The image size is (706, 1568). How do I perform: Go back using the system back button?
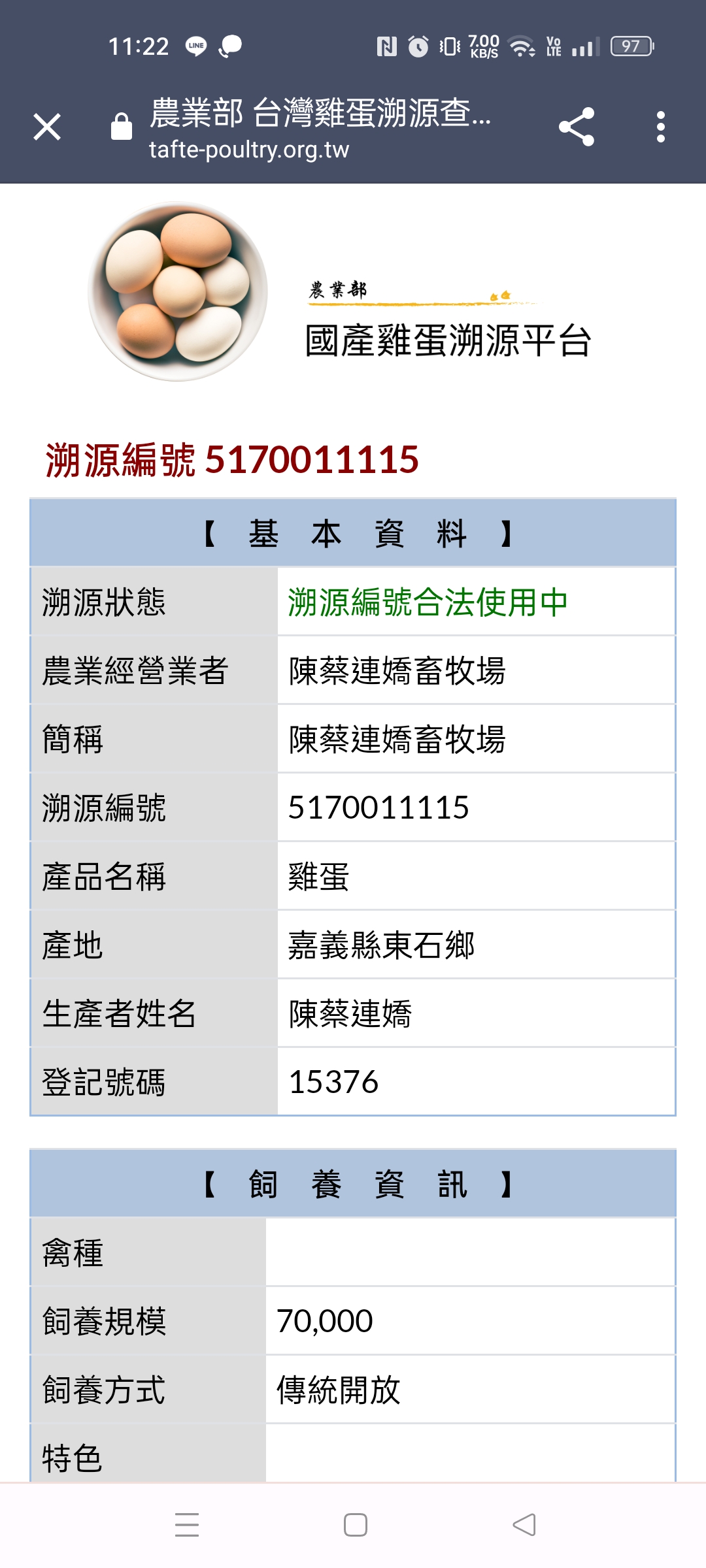(524, 1525)
